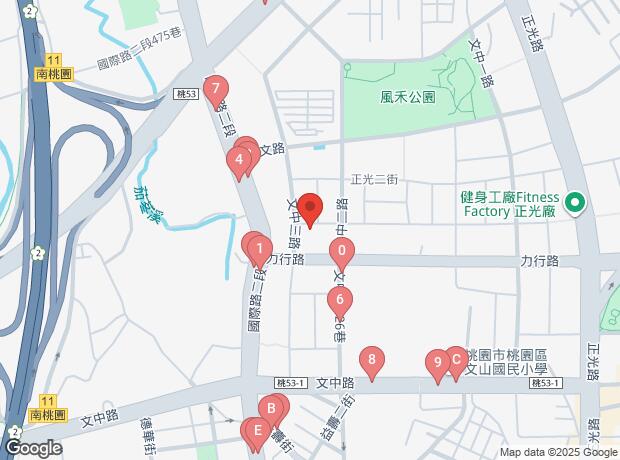Tap map marker number 7
Screen dimensions: 620x460
pyautogui.click(x=217, y=89)
